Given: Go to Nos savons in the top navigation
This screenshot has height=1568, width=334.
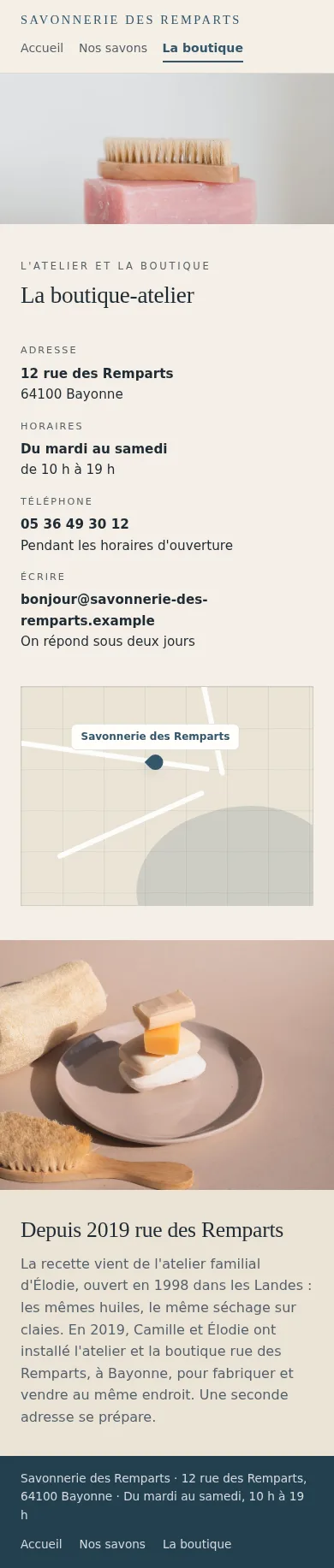Looking at the screenshot, I should (113, 48).
